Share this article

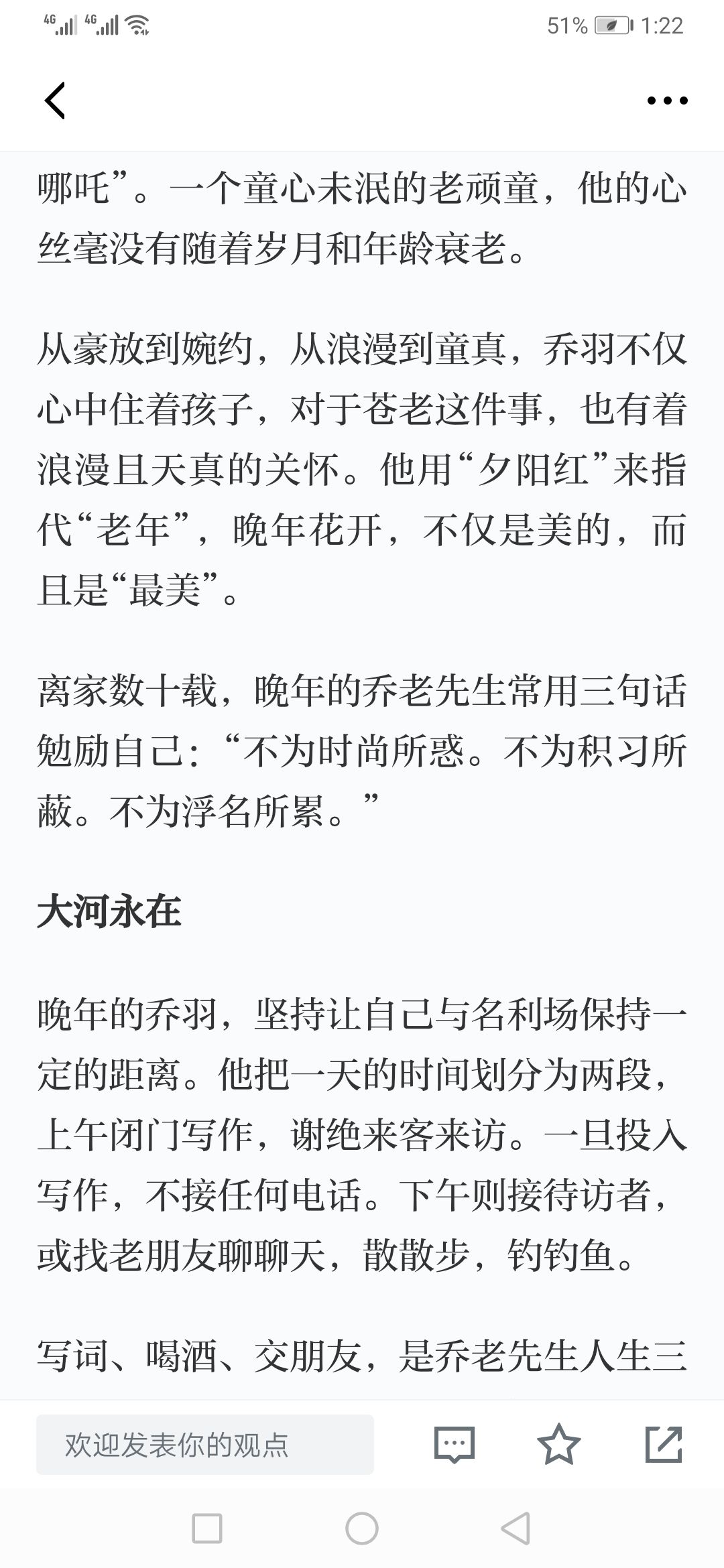664,1444
